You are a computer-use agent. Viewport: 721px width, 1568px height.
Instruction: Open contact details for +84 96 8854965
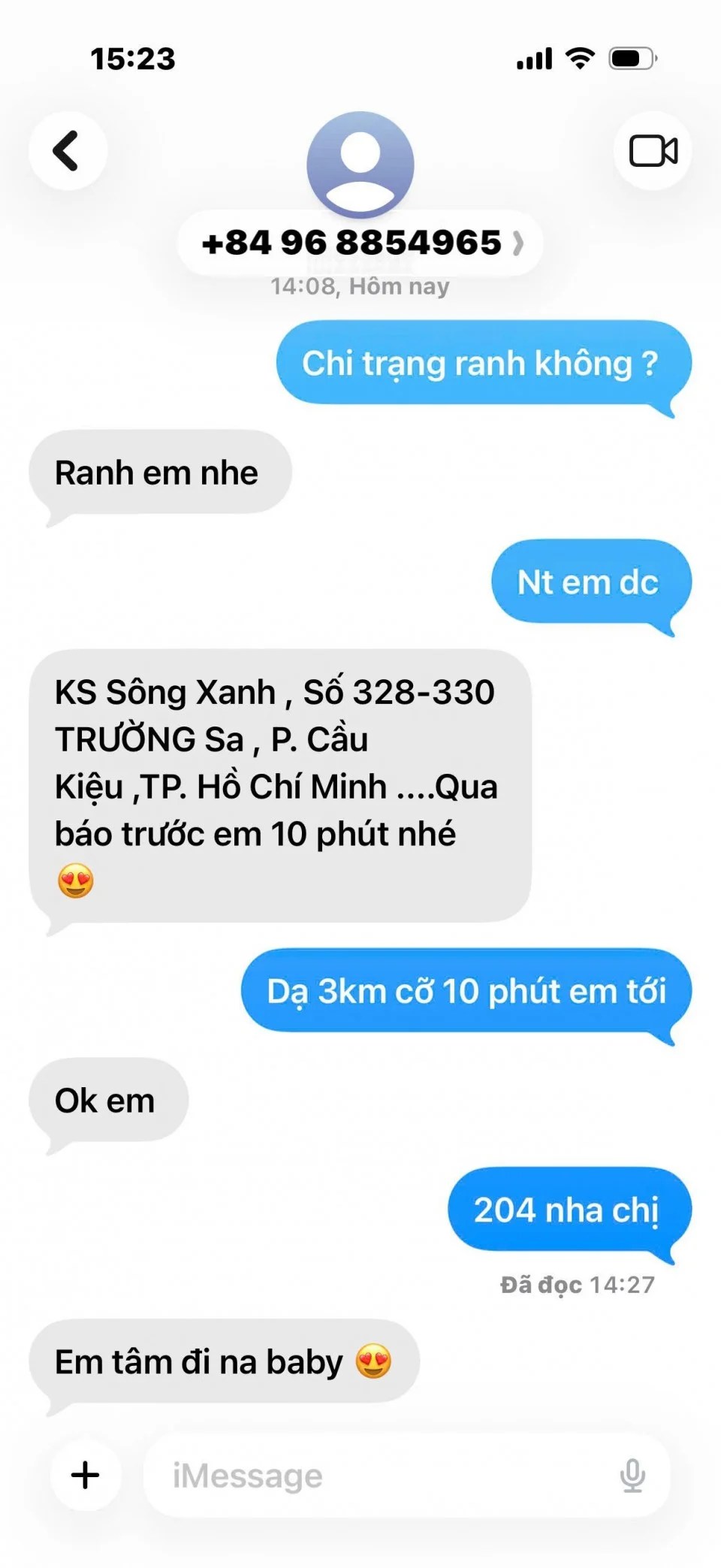360,243
